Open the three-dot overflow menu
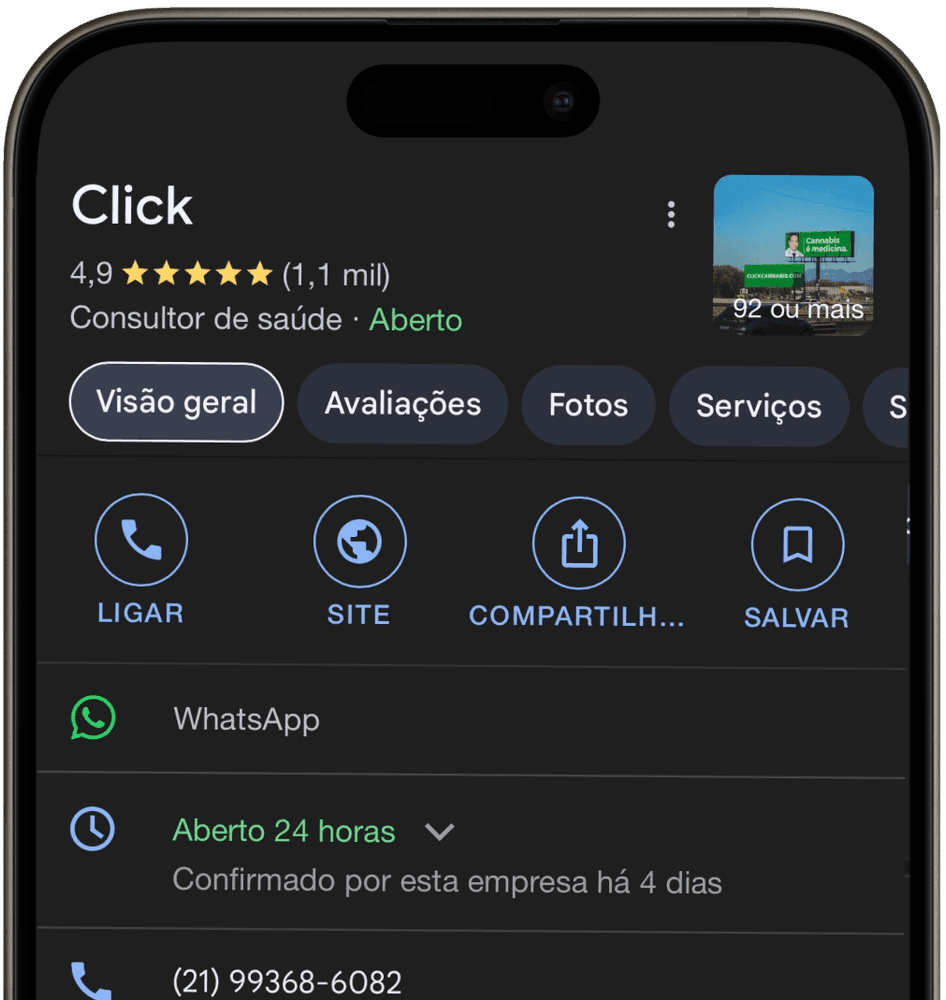The image size is (946, 1000). 671,214
